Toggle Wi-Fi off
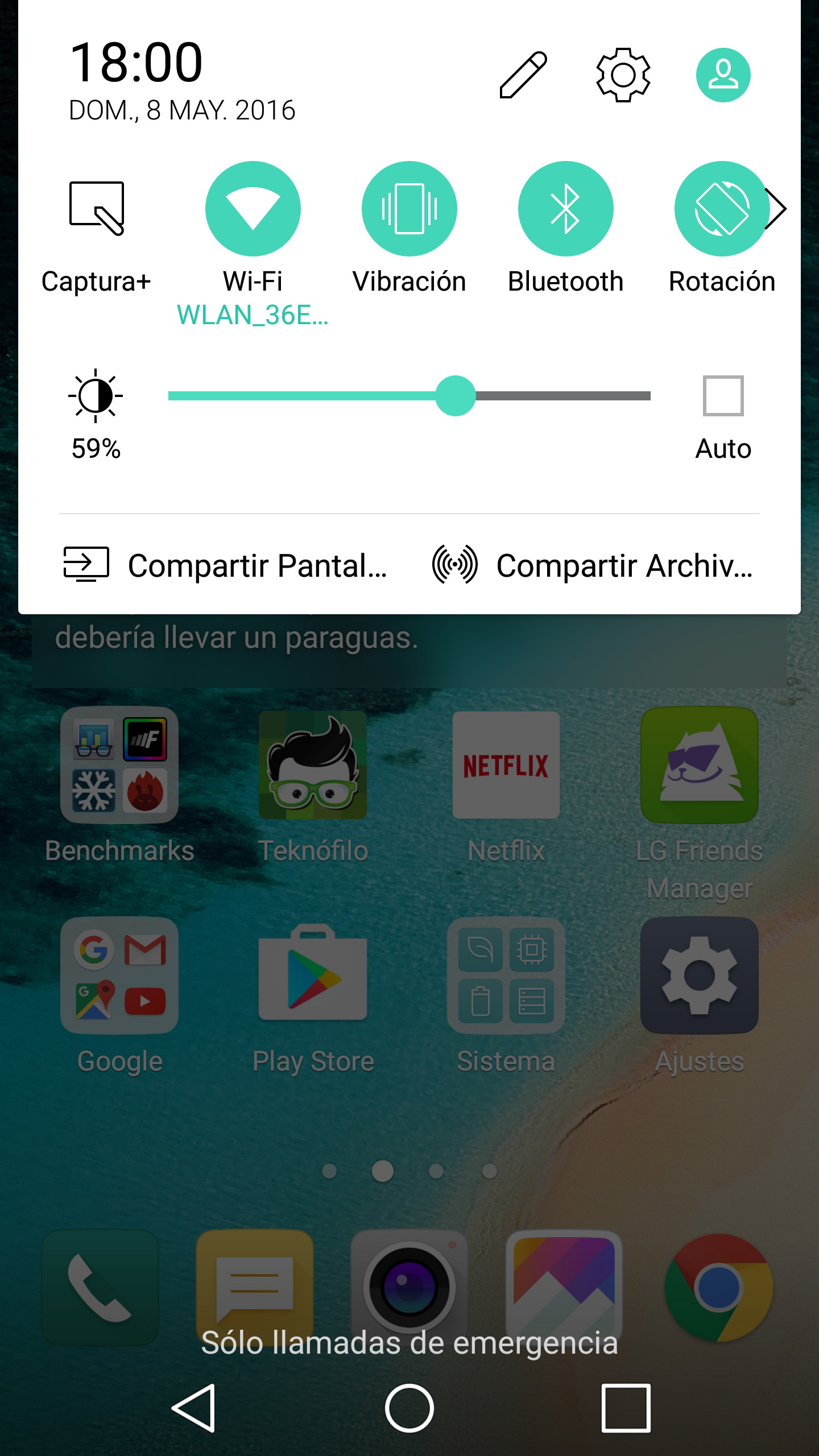This screenshot has width=819, height=1456. pyautogui.click(x=253, y=209)
